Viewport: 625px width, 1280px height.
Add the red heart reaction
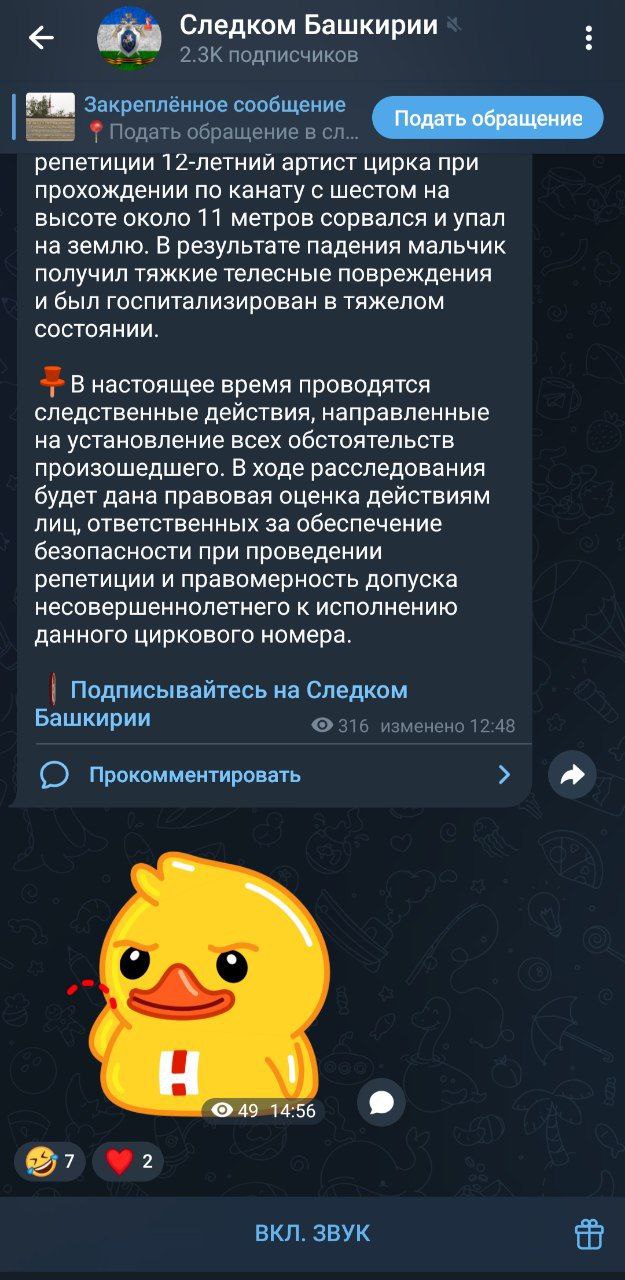[x=127, y=1161]
